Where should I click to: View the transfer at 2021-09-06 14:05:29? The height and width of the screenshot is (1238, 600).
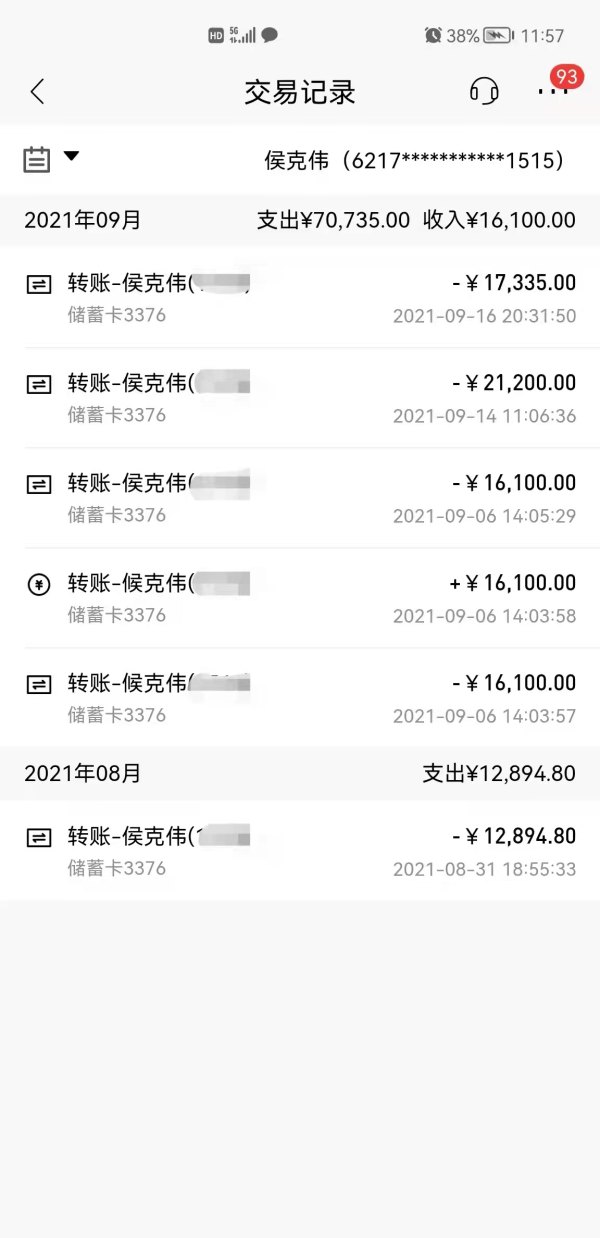point(300,498)
